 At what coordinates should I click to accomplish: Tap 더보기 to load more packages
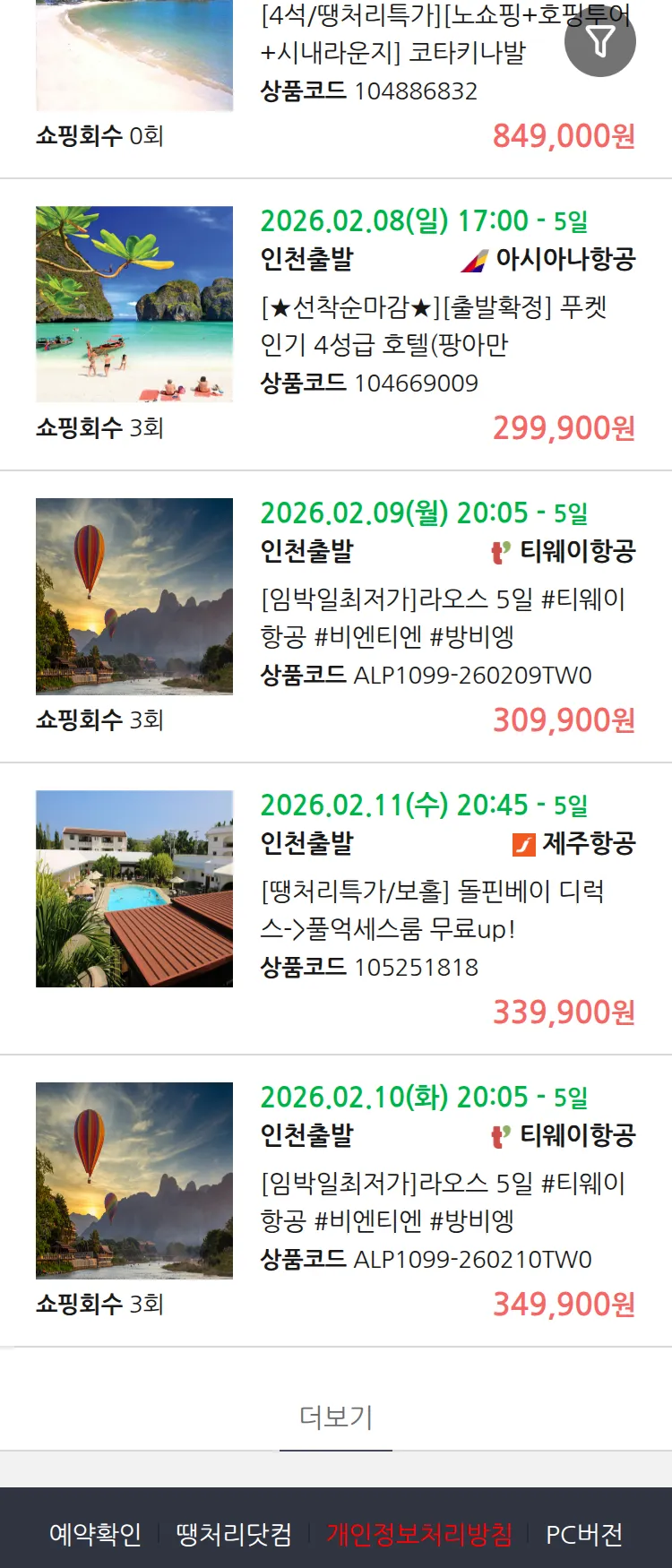pos(336,1417)
